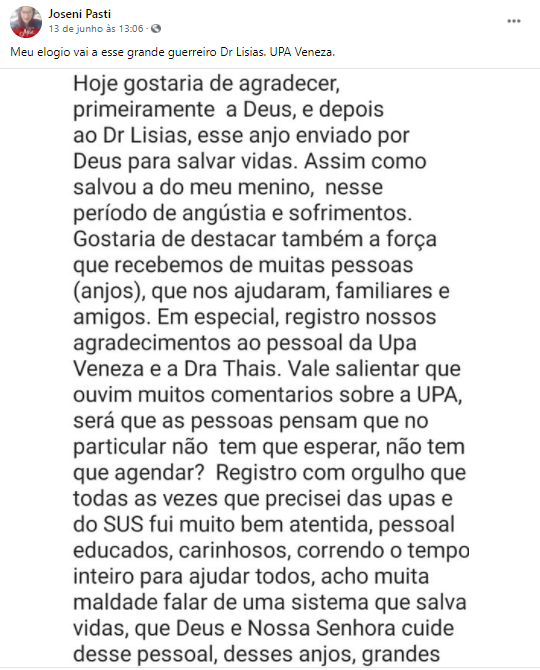540x670 pixels.
Task: Open Joseni Pasti's profile picture
Action: coord(26,22)
